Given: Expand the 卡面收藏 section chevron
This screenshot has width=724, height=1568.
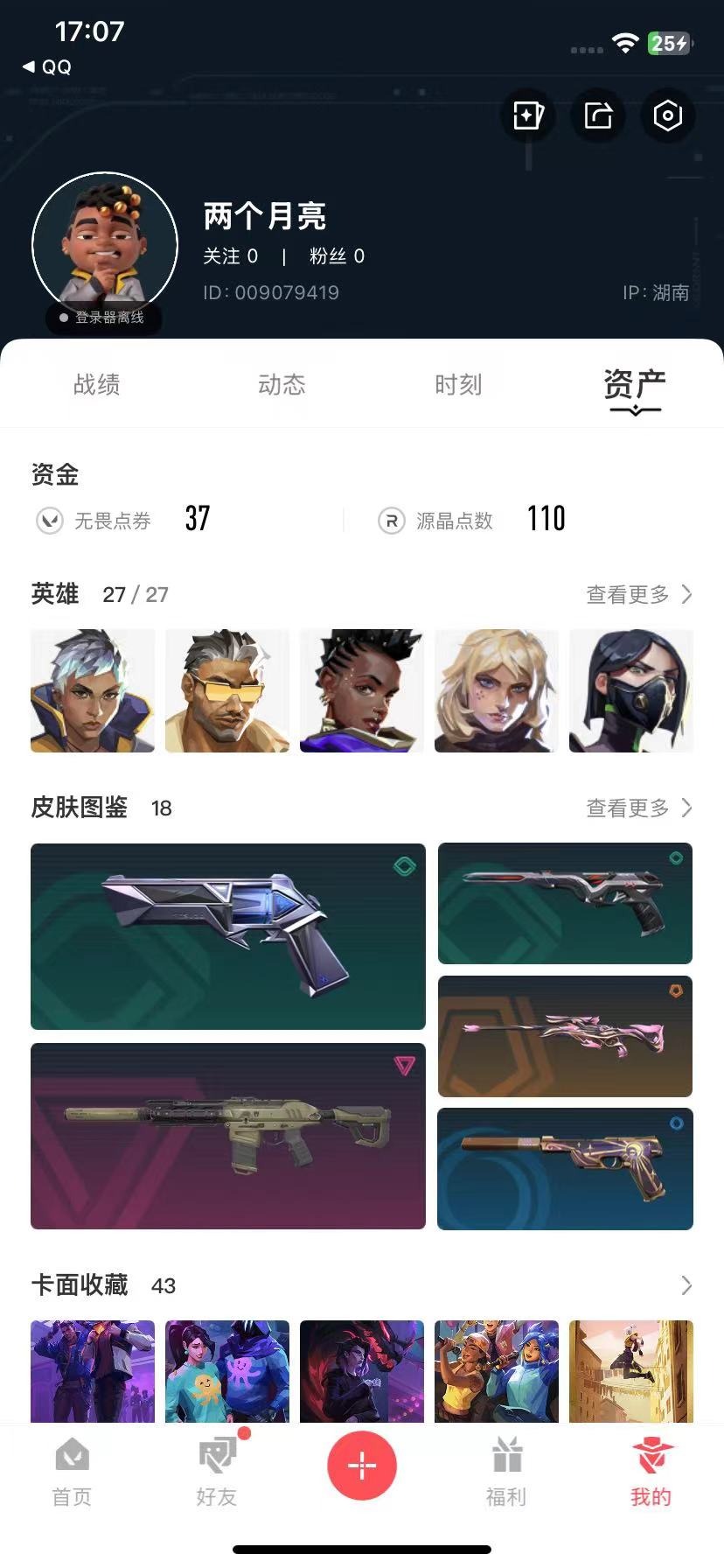Looking at the screenshot, I should coord(686,1285).
